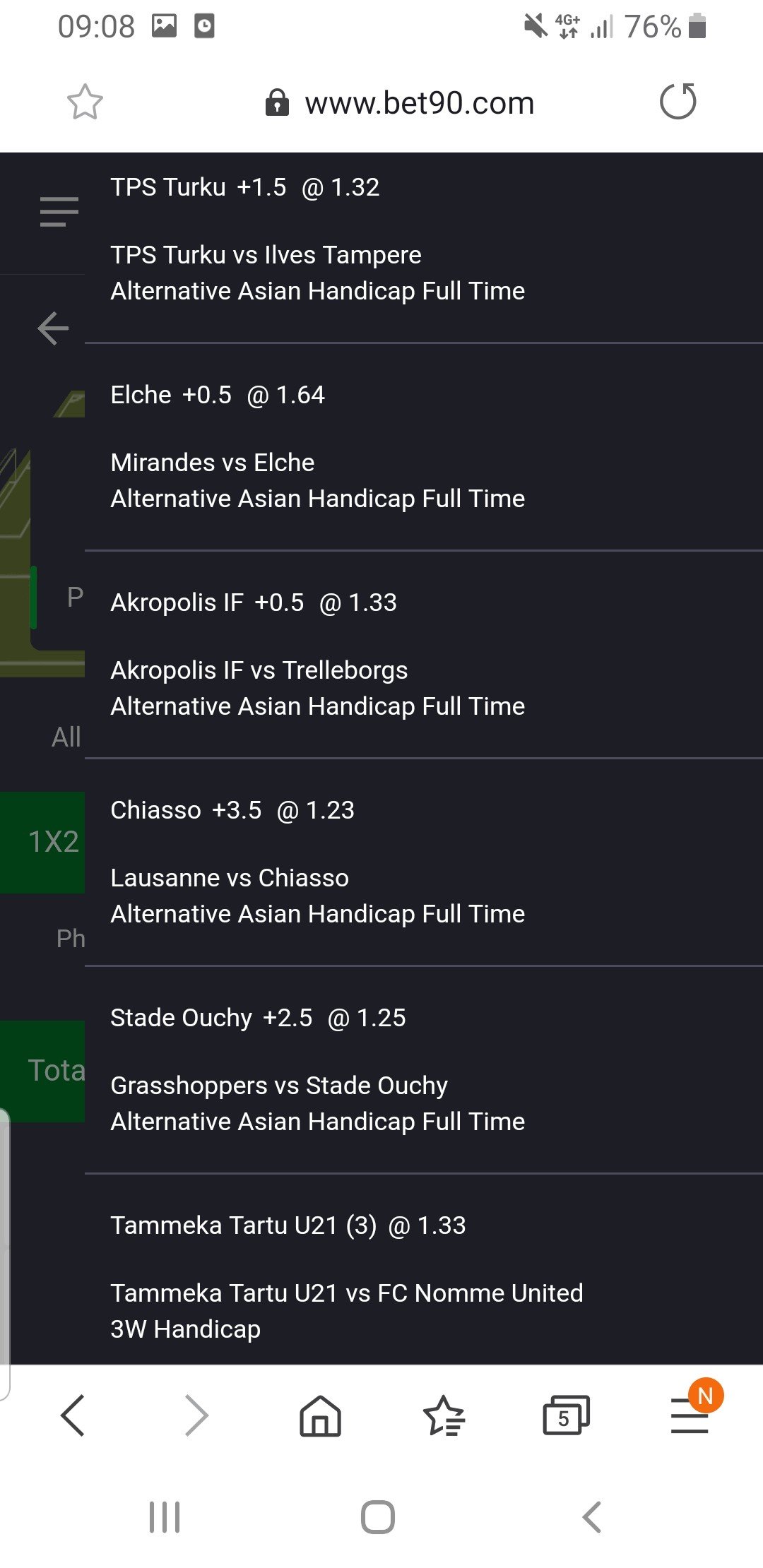Show the five open tabs
The width and height of the screenshot is (763, 1568).
(x=565, y=1415)
